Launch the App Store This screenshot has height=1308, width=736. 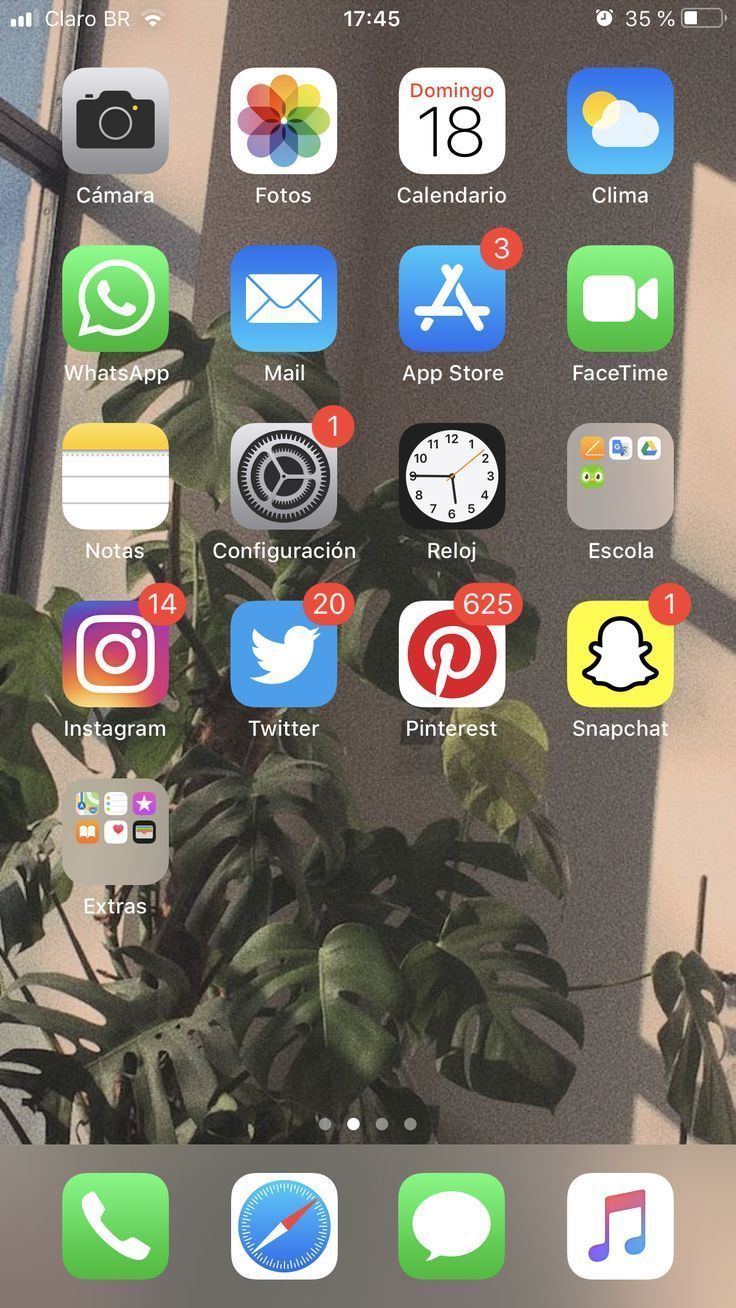tap(451, 299)
